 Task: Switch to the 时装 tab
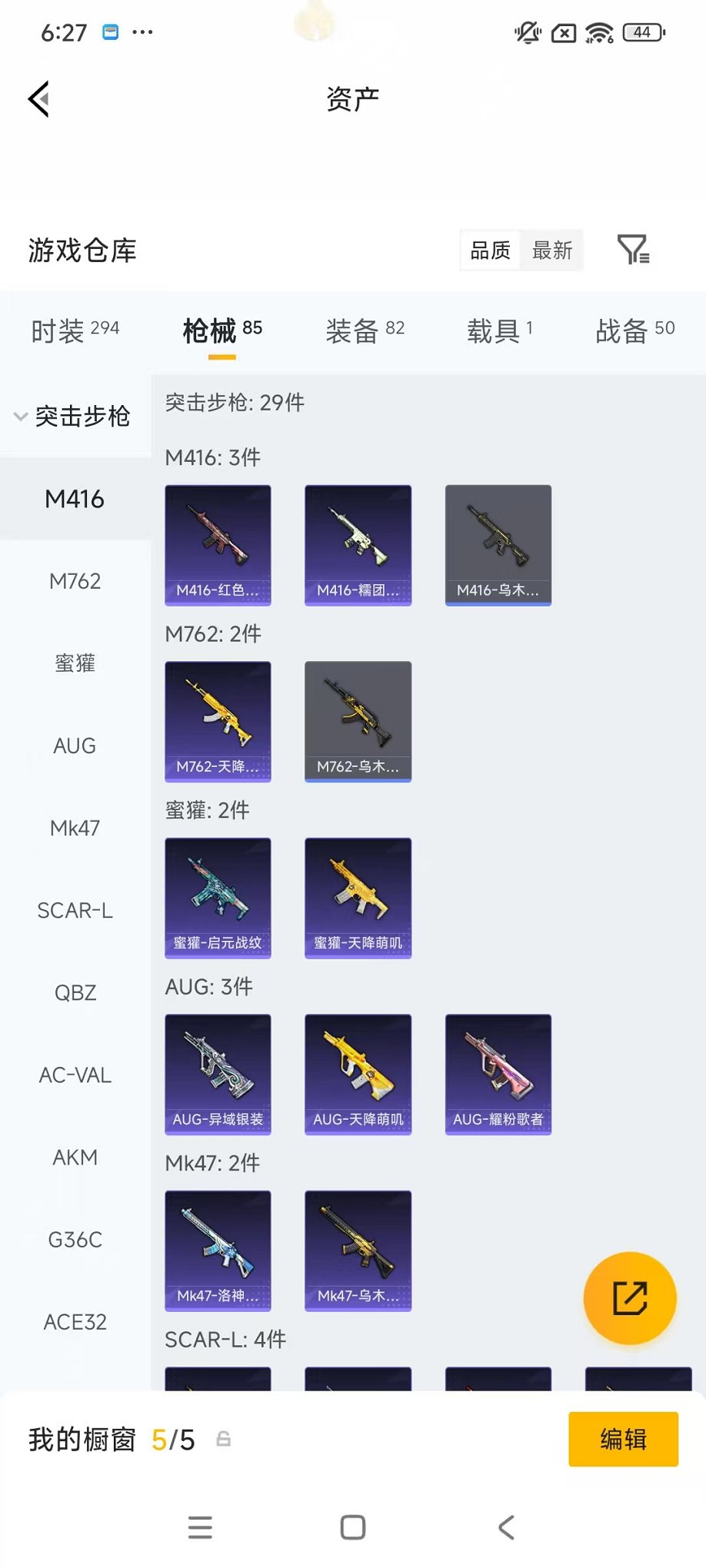click(x=75, y=331)
